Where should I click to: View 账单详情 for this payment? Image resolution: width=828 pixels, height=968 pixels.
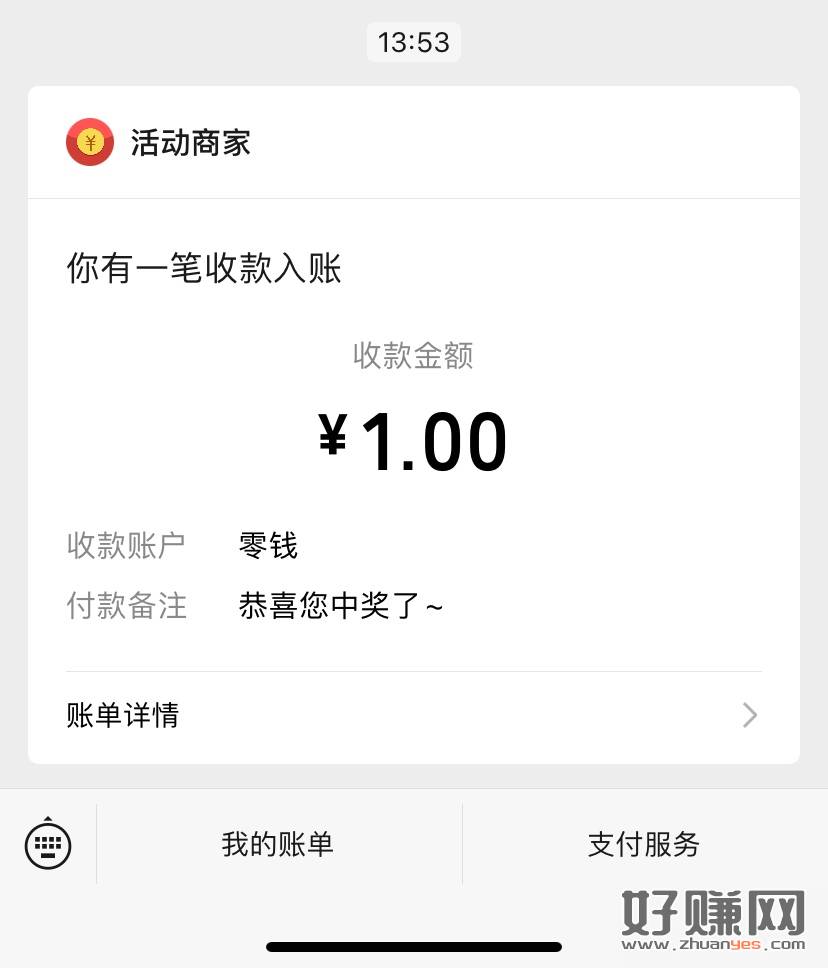click(413, 716)
